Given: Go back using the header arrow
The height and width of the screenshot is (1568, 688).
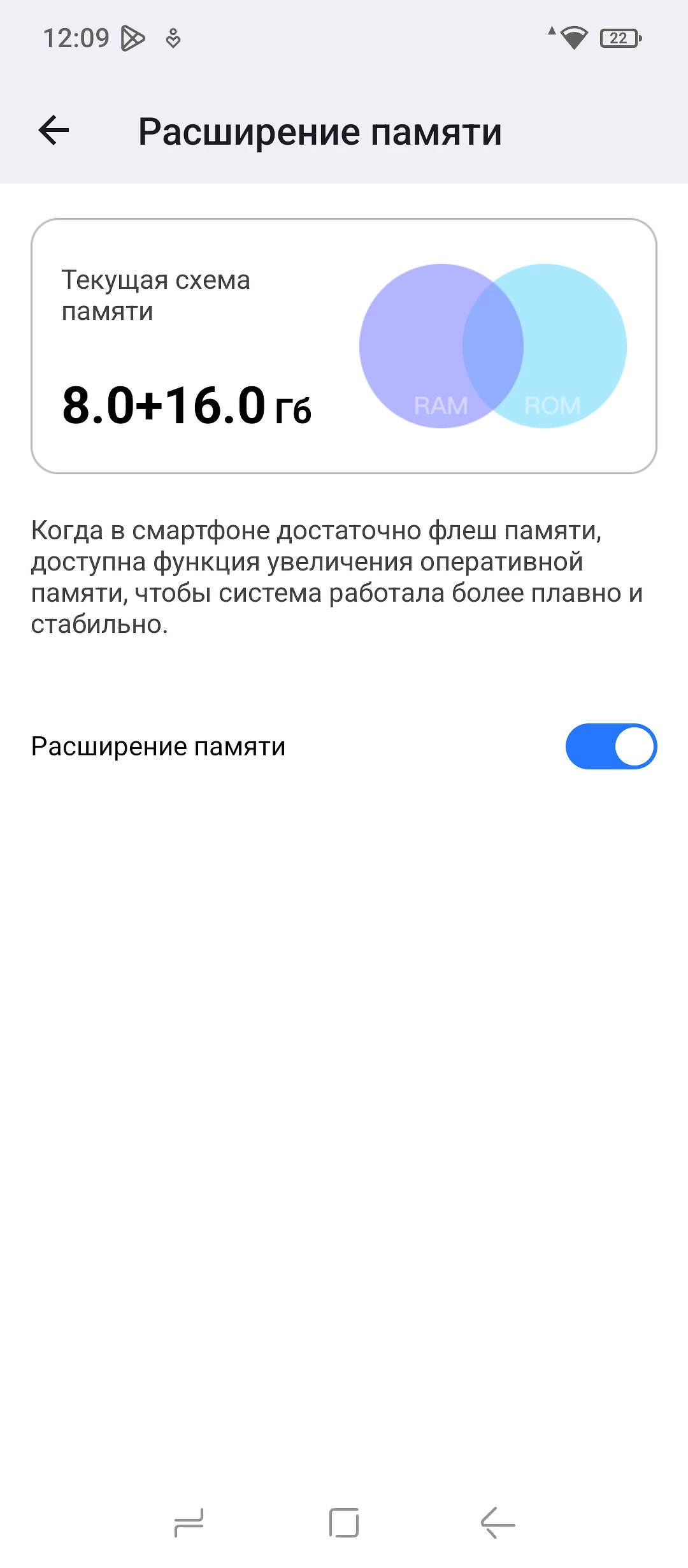Looking at the screenshot, I should click(54, 131).
